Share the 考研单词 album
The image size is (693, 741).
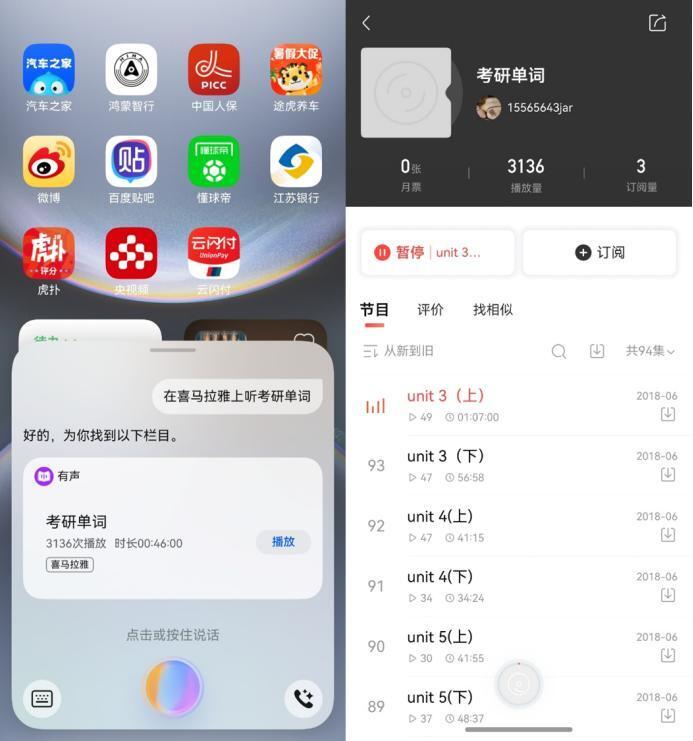click(x=657, y=23)
